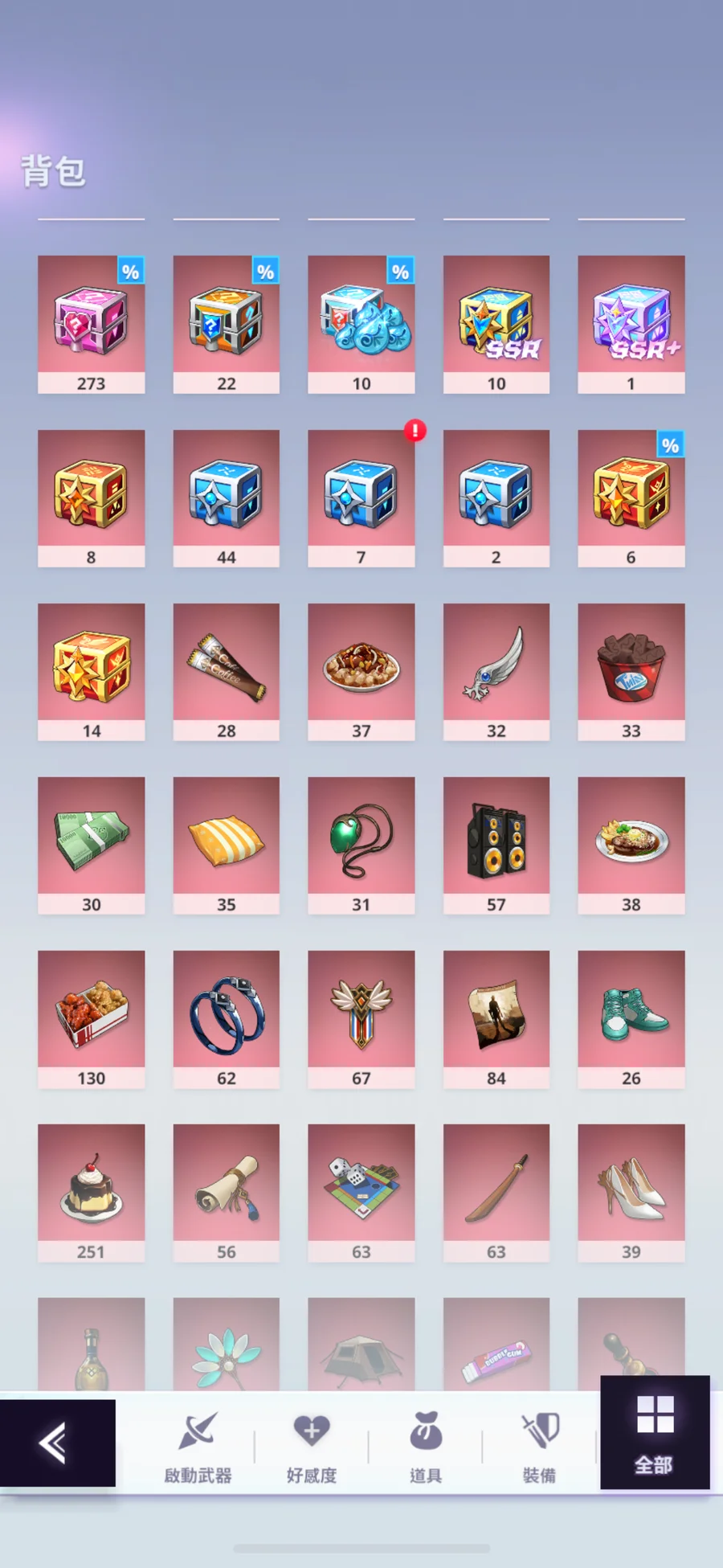Select the coffee sticks item with 28

pos(227,670)
